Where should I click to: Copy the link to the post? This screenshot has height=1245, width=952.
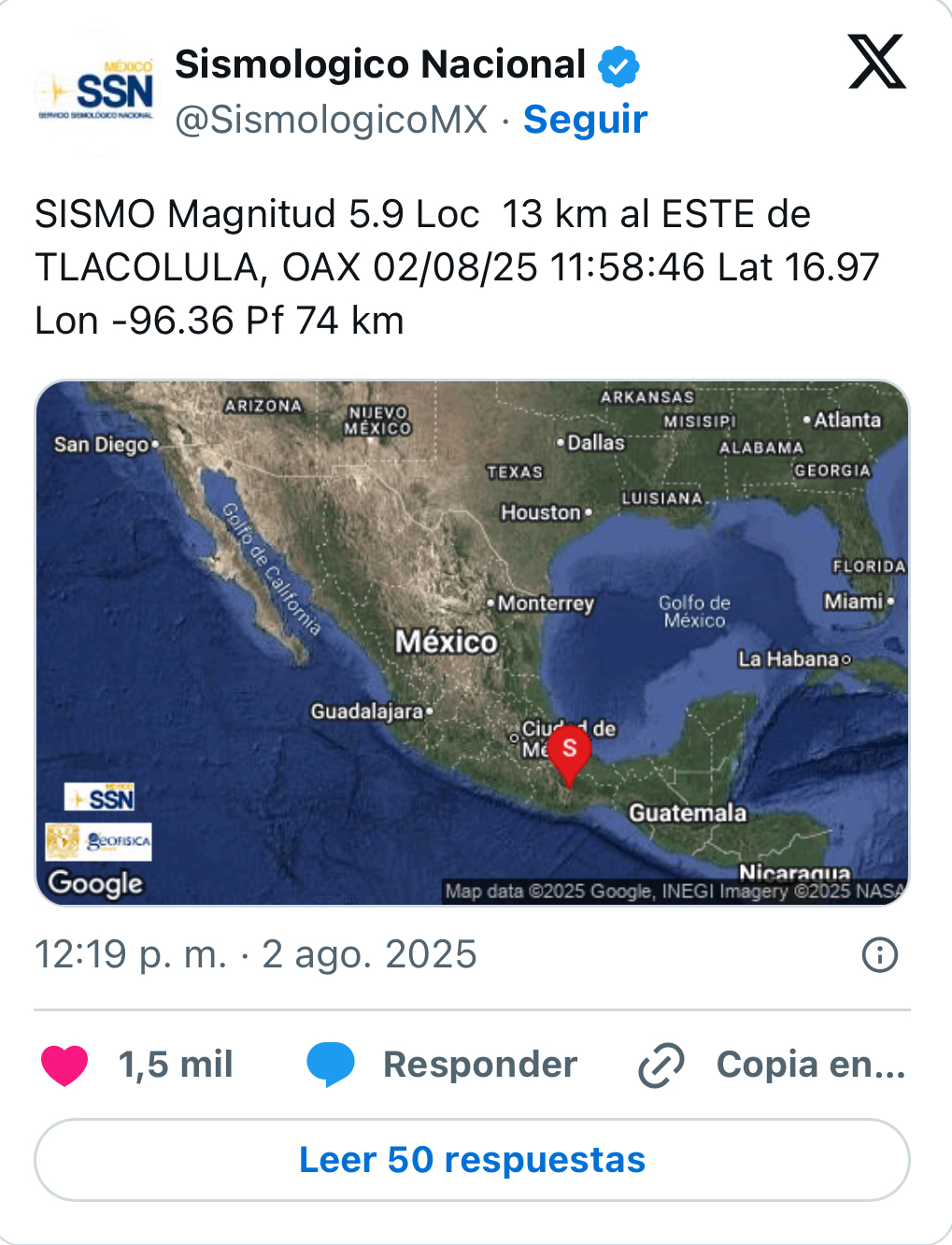pos(772,1065)
